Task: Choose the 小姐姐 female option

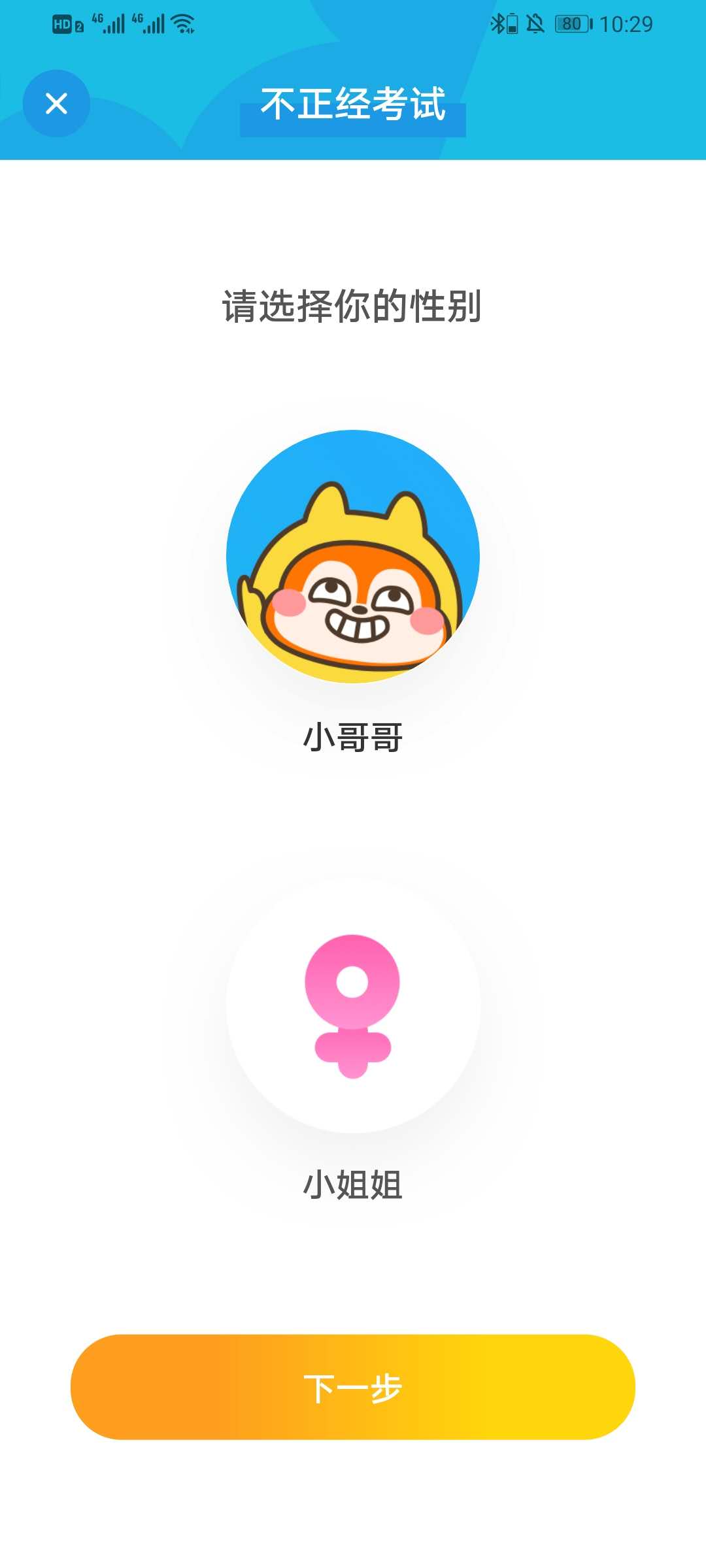Action: click(353, 1006)
